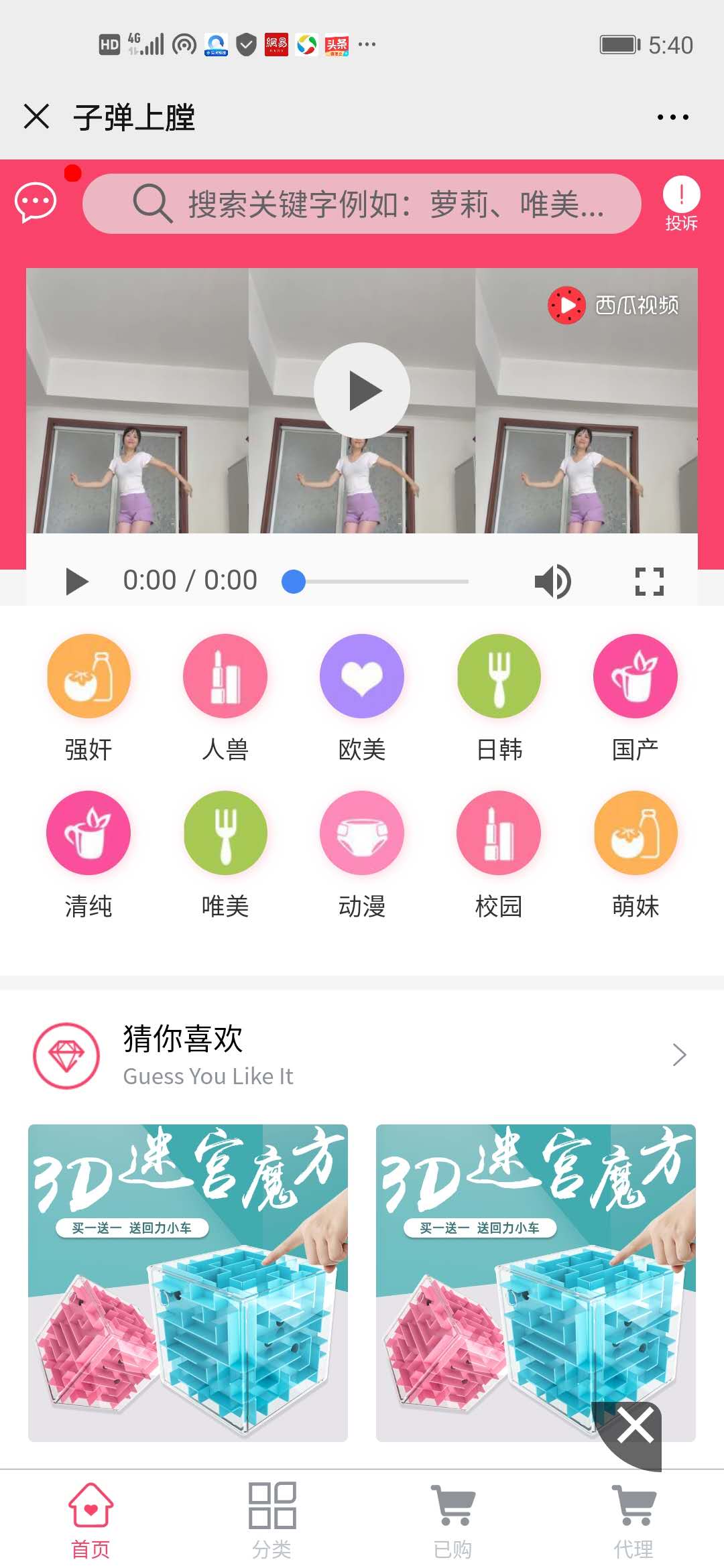Image resolution: width=724 pixels, height=1568 pixels.
Task: Tap the keyword search field
Action: [x=362, y=204]
